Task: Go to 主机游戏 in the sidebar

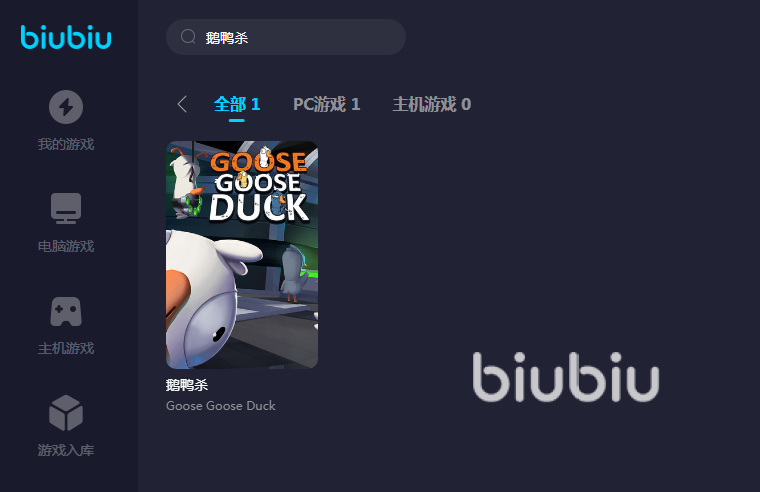Action: tap(66, 324)
